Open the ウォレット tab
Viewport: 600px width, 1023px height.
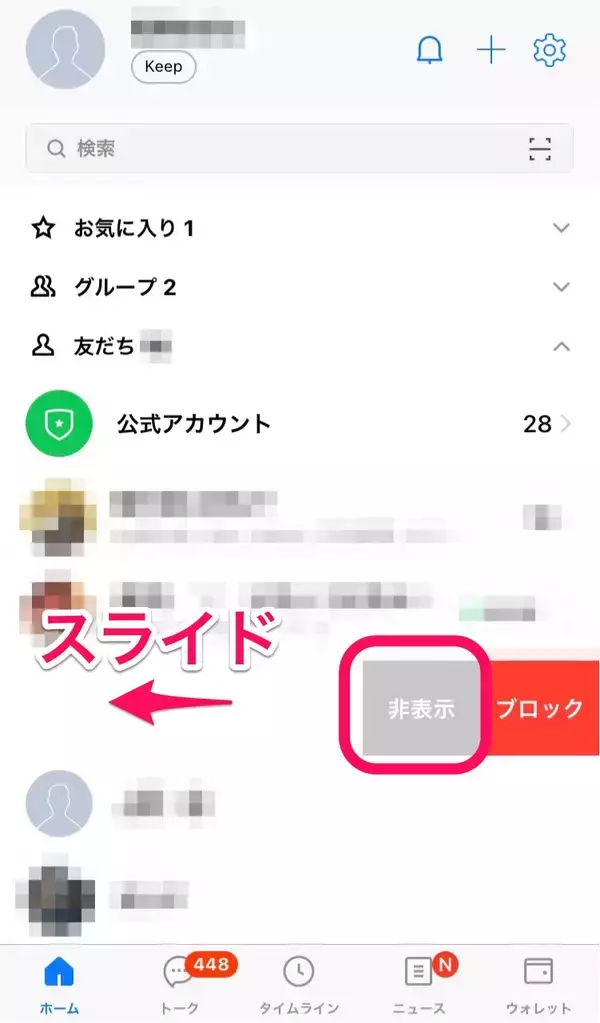[x=539, y=983]
